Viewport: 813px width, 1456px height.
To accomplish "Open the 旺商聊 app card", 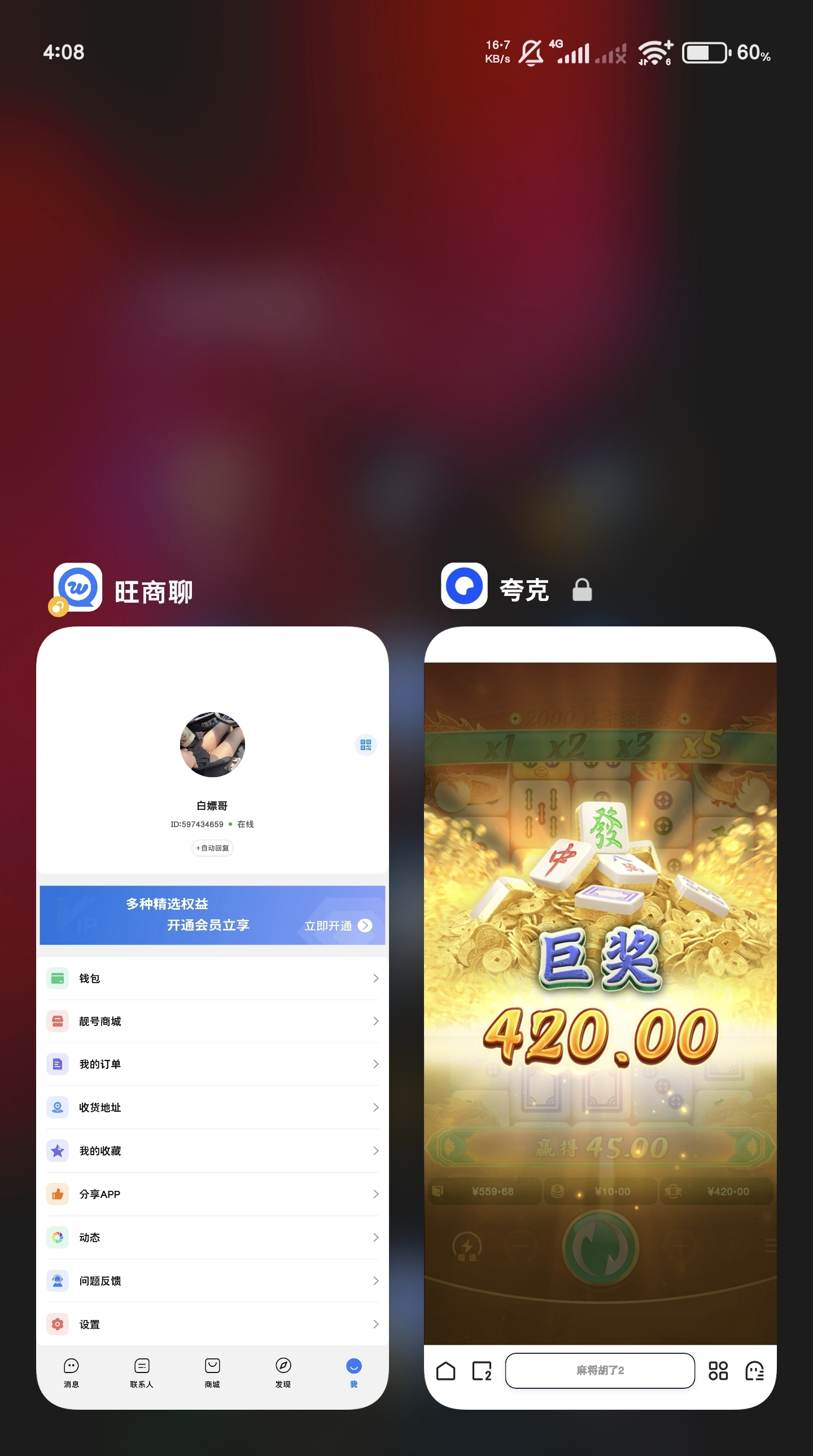I will (212, 1018).
